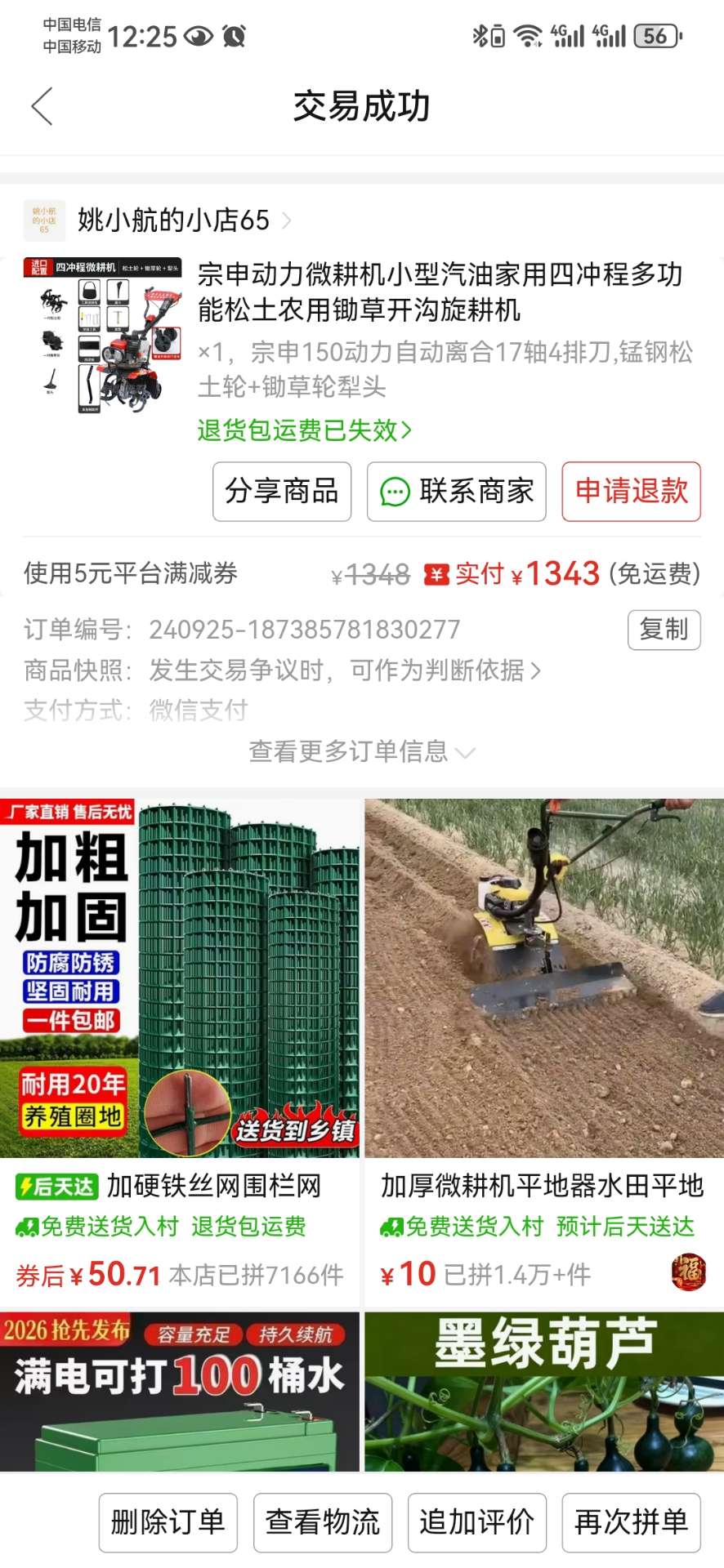
Task: Contact the seller via 联系商家
Action: click(456, 492)
